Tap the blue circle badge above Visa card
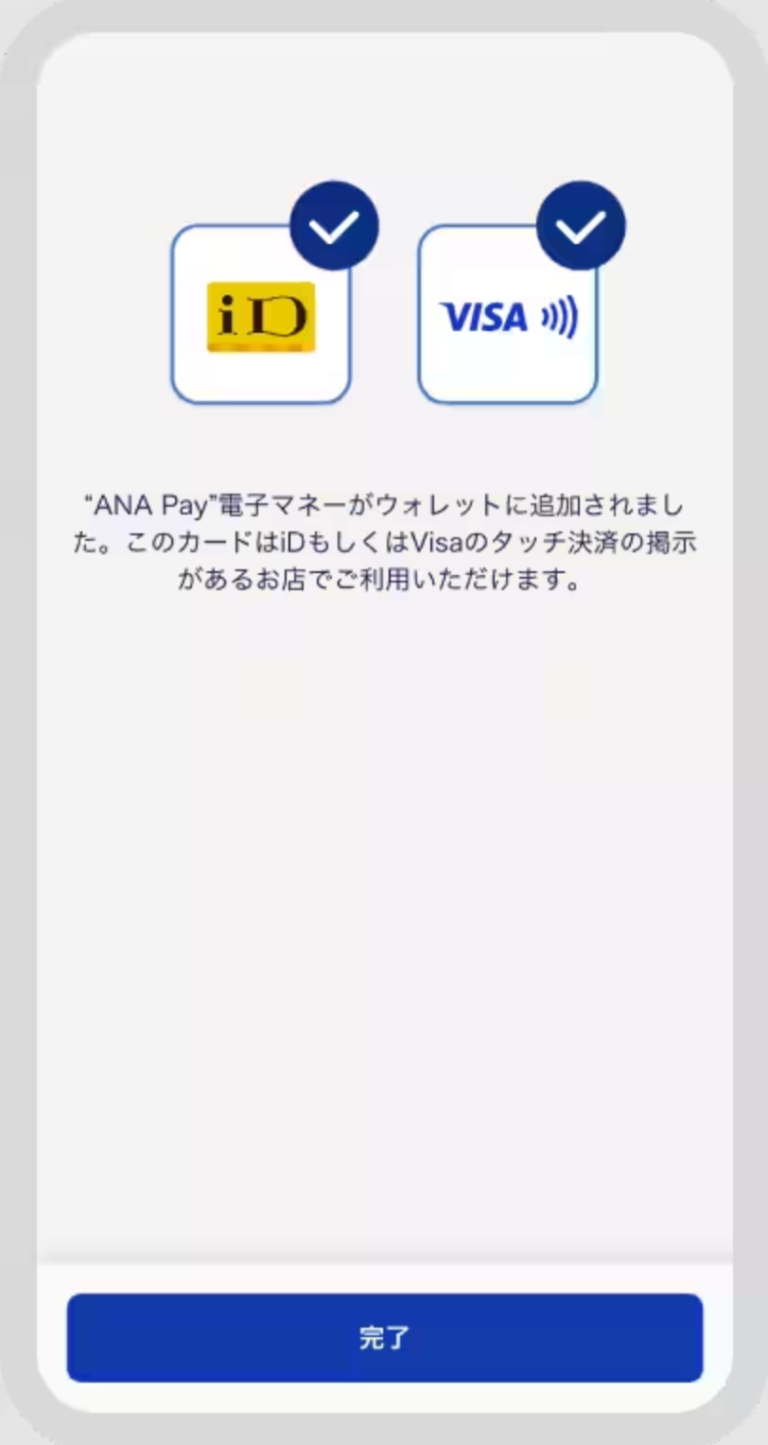 pyautogui.click(x=581, y=225)
